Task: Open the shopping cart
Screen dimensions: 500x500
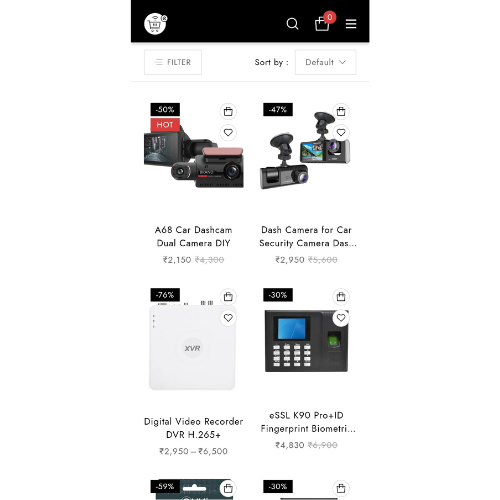Action: click(322, 24)
